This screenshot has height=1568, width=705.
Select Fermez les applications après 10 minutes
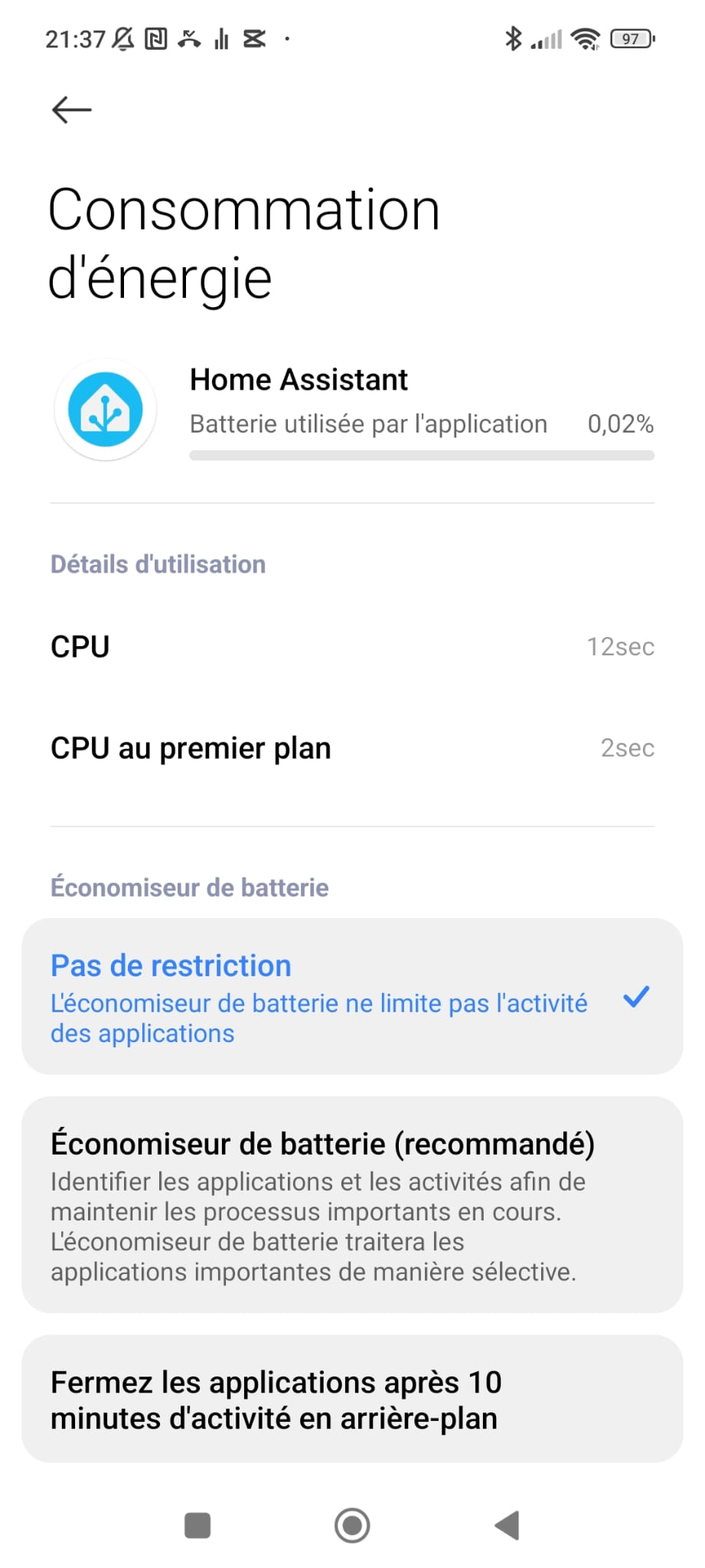click(x=351, y=1400)
